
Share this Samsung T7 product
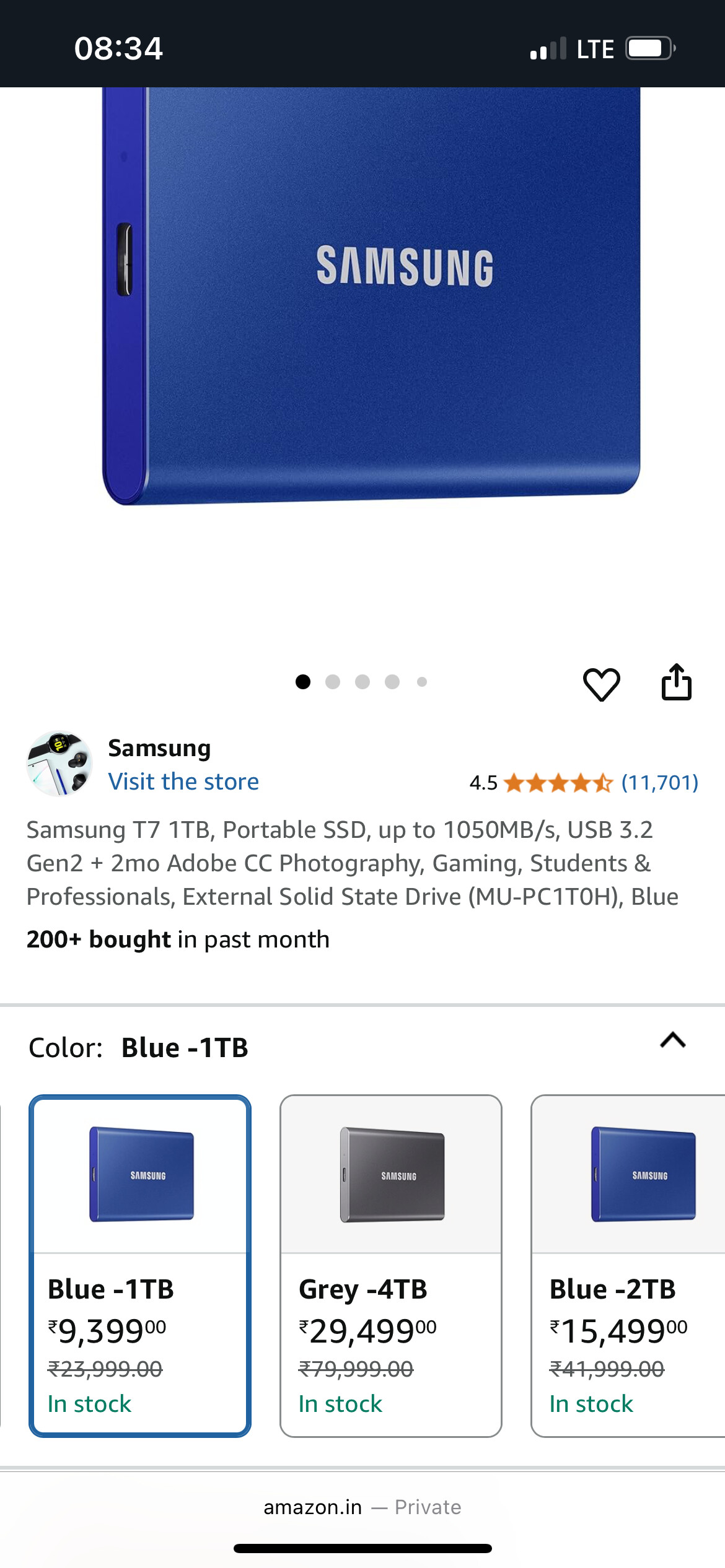[676, 682]
